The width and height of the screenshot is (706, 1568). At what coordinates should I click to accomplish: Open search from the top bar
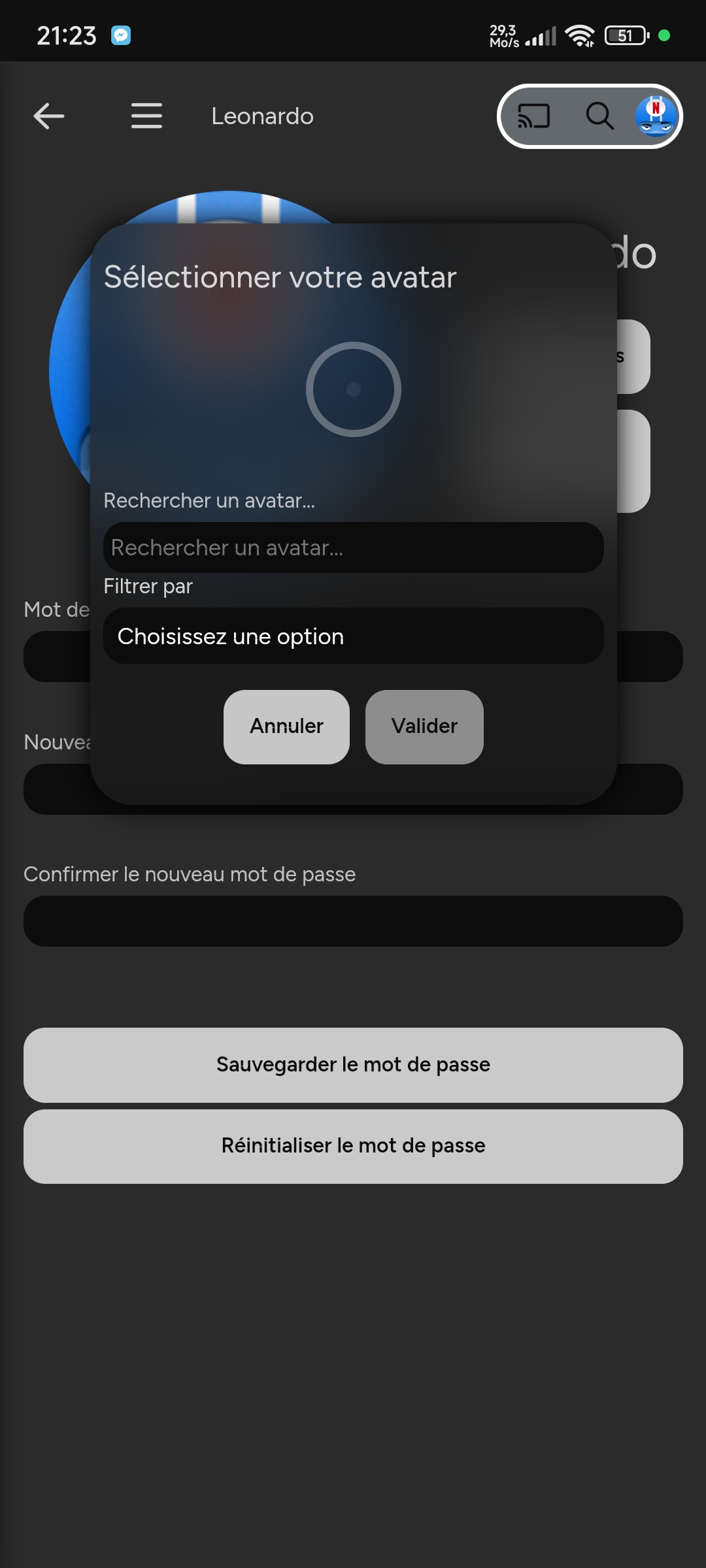click(x=599, y=116)
